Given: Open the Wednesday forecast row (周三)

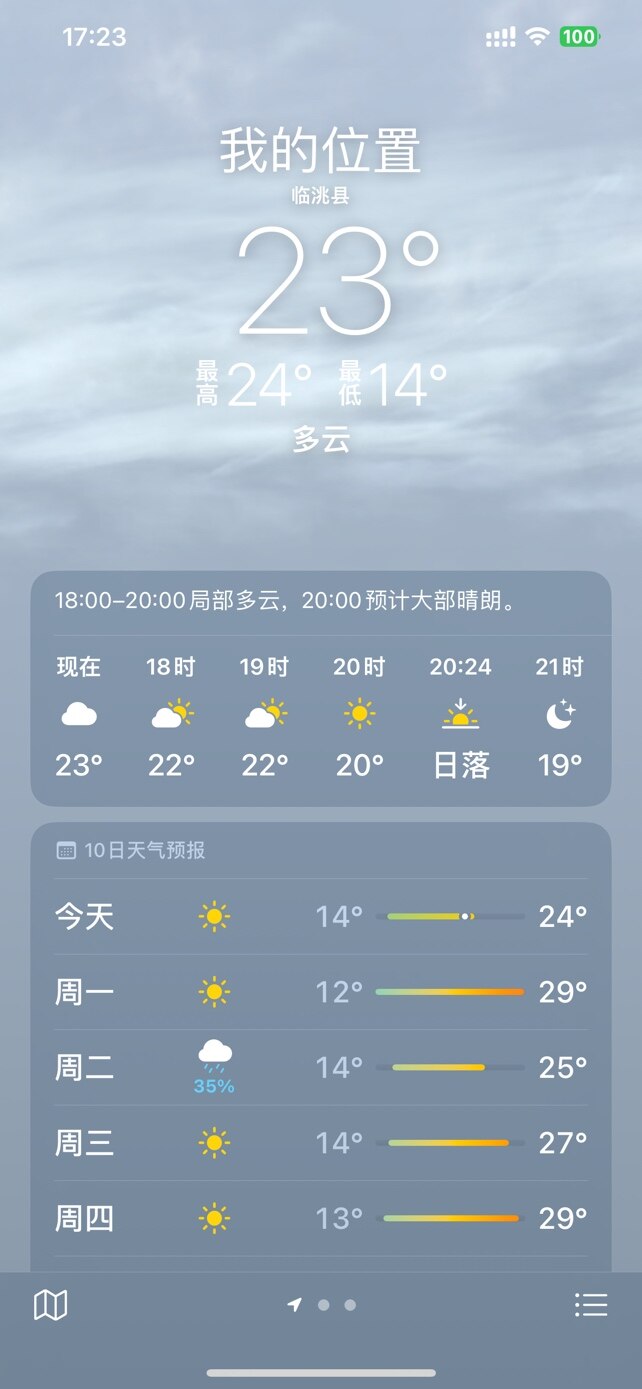Looking at the screenshot, I should tap(320, 1142).
